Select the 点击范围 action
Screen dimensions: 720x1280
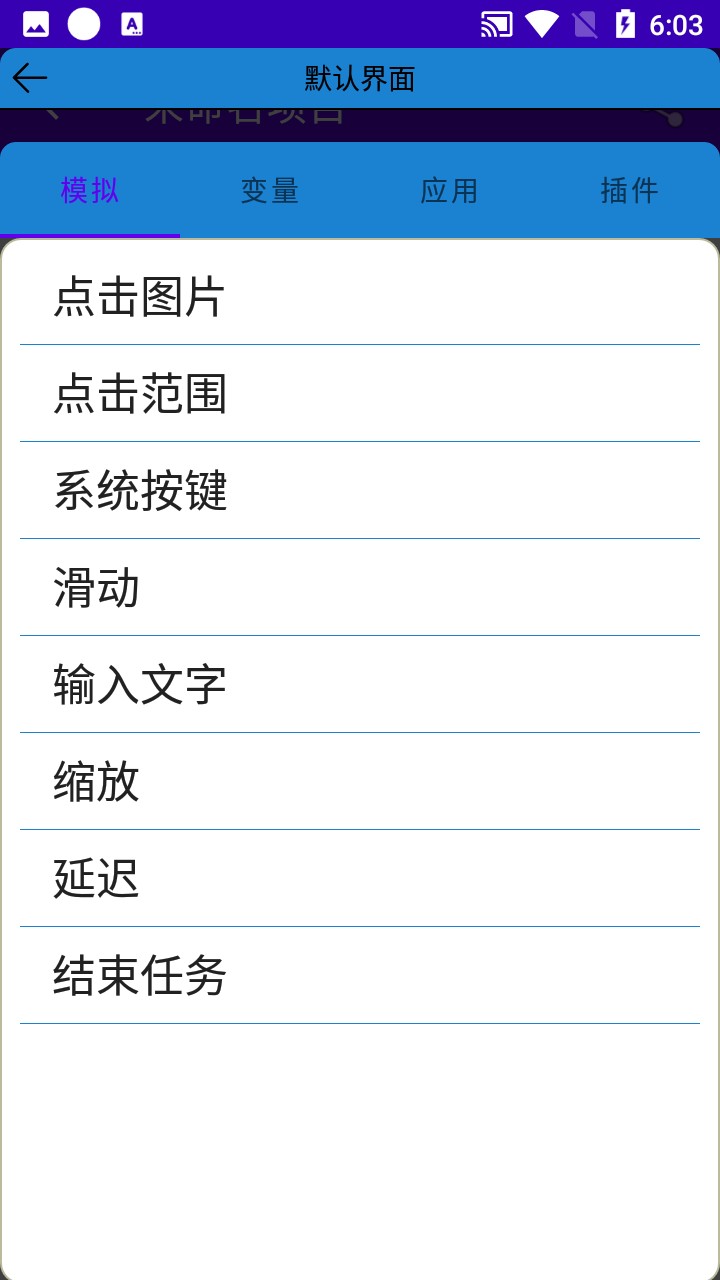[x=140, y=393]
